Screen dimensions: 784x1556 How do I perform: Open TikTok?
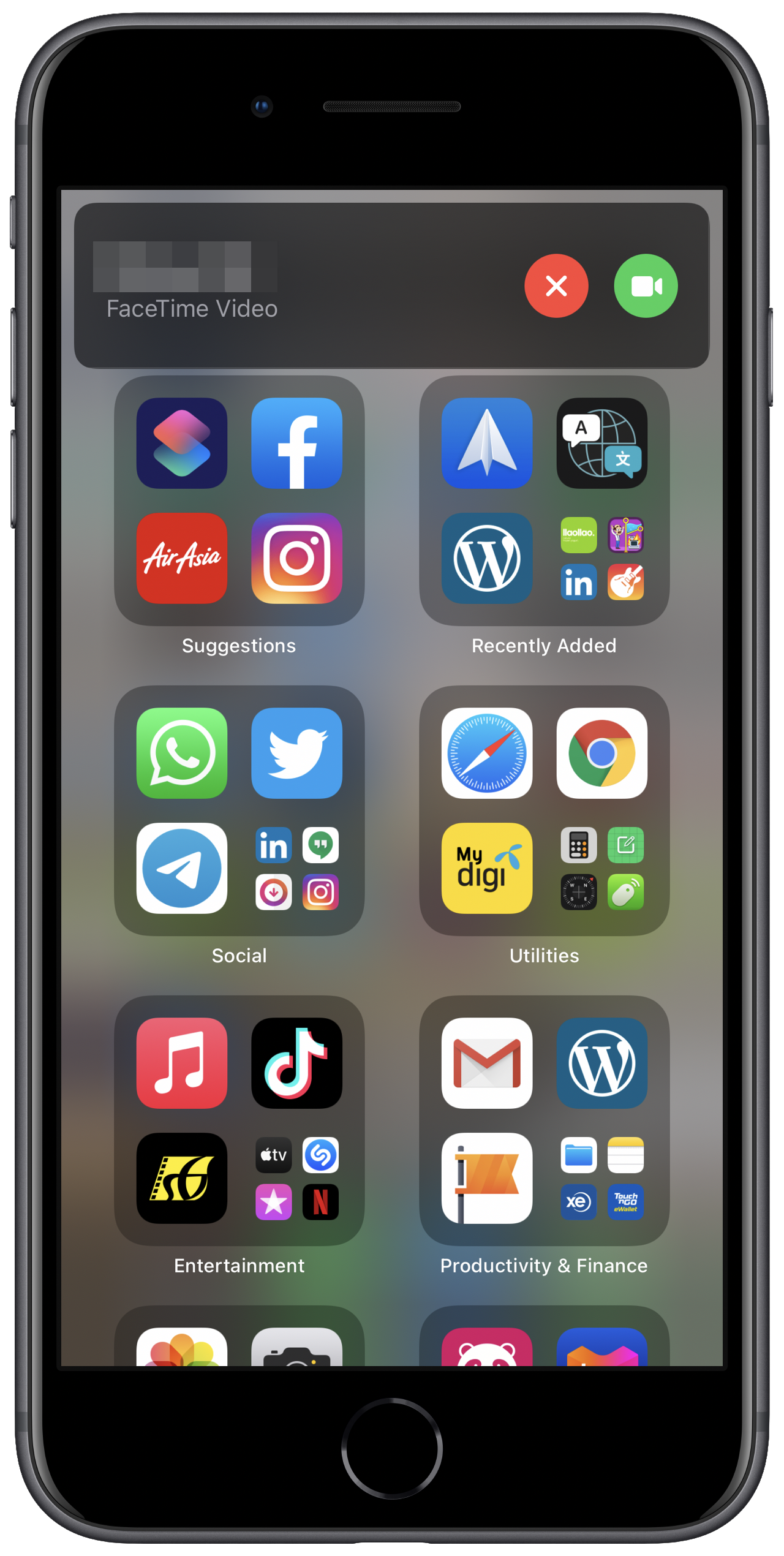click(296, 1063)
